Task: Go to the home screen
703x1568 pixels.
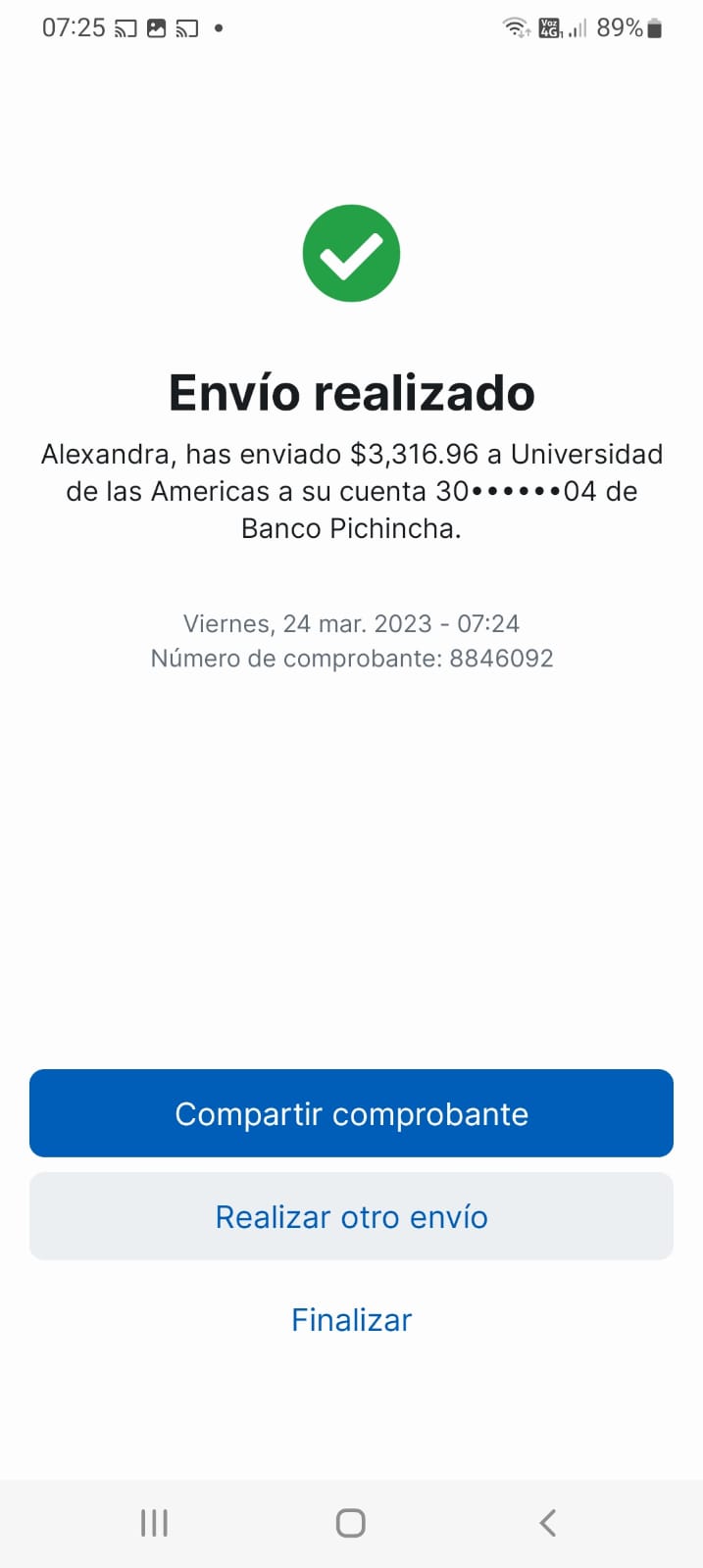Action: tap(350, 1522)
